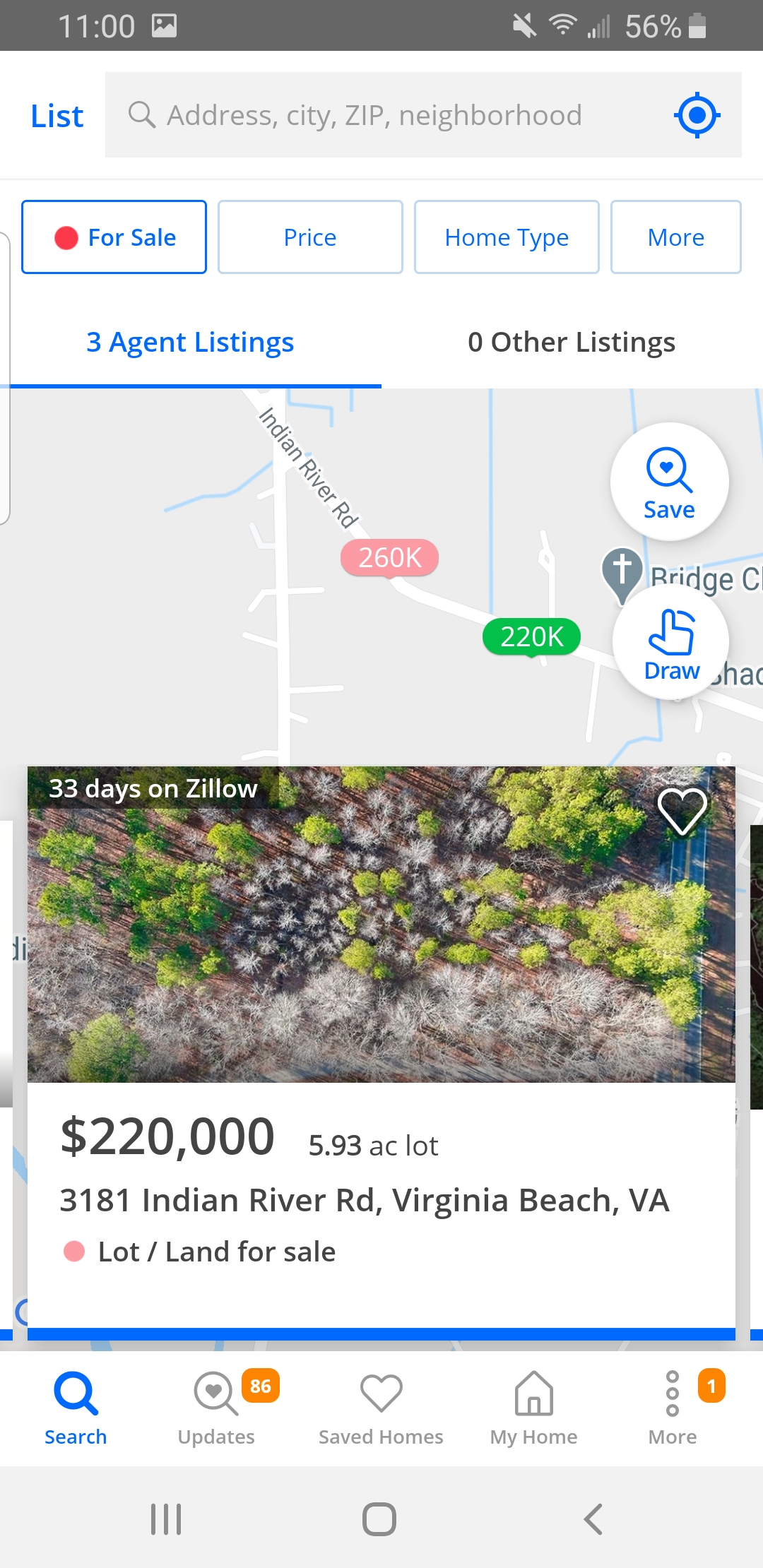
Task: Activate the Draw tool on map
Action: coord(671,643)
